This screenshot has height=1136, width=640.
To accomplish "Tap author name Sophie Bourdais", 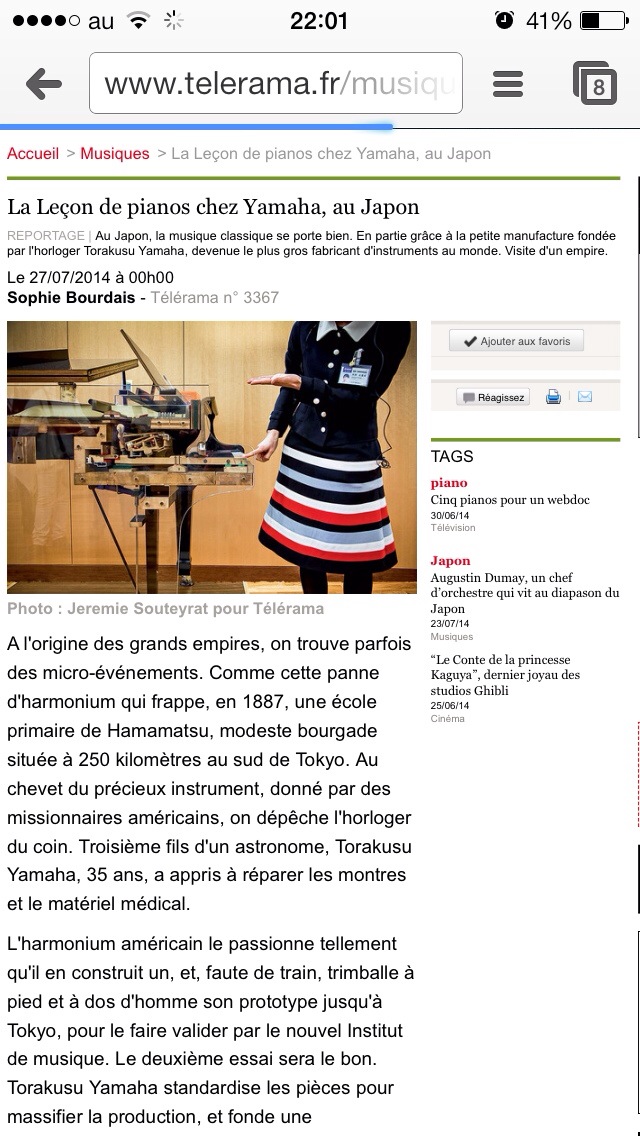I will pyautogui.click(x=71, y=297).
